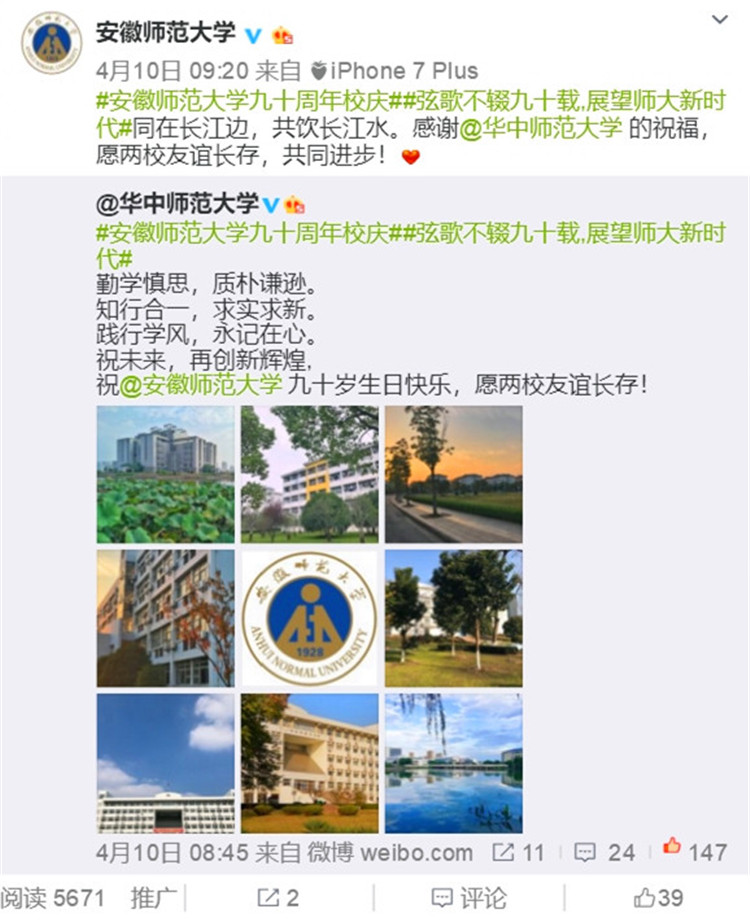View the yellow building photo
The width and height of the screenshot is (750, 922).
310,474
